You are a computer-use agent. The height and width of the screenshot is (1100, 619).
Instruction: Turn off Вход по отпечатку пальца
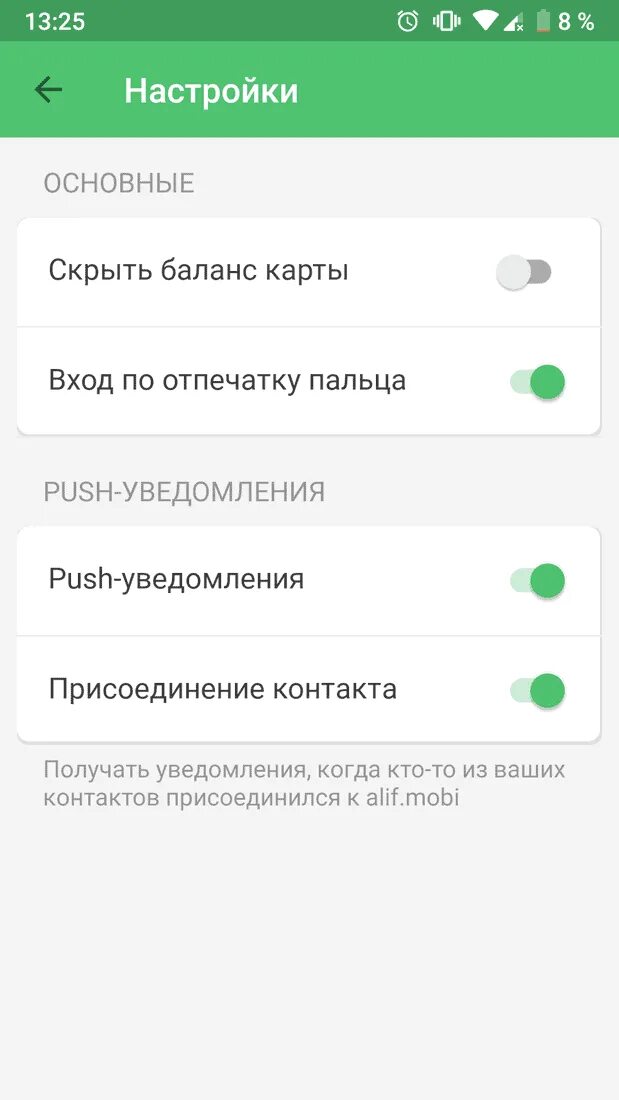pyautogui.click(x=538, y=382)
